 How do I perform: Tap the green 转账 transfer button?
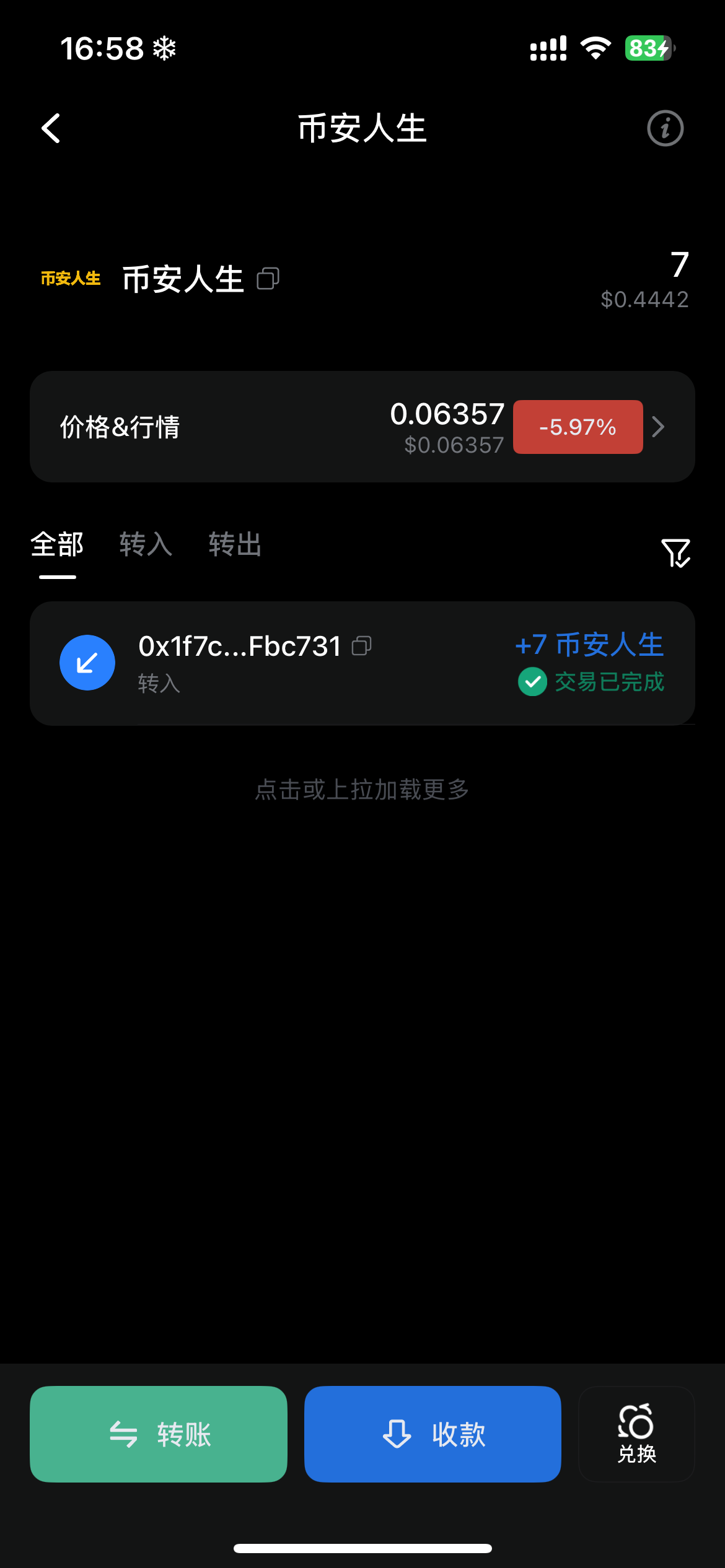[159, 1434]
